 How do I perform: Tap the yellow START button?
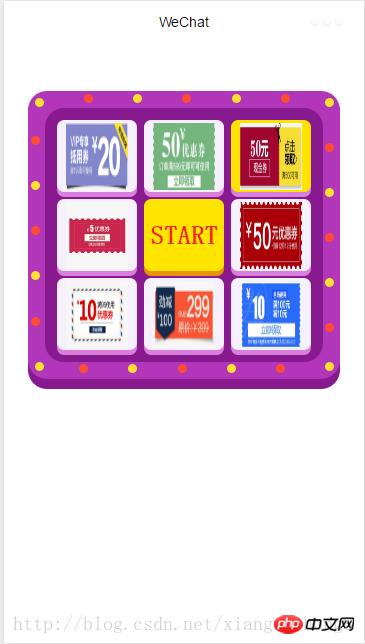point(184,237)
